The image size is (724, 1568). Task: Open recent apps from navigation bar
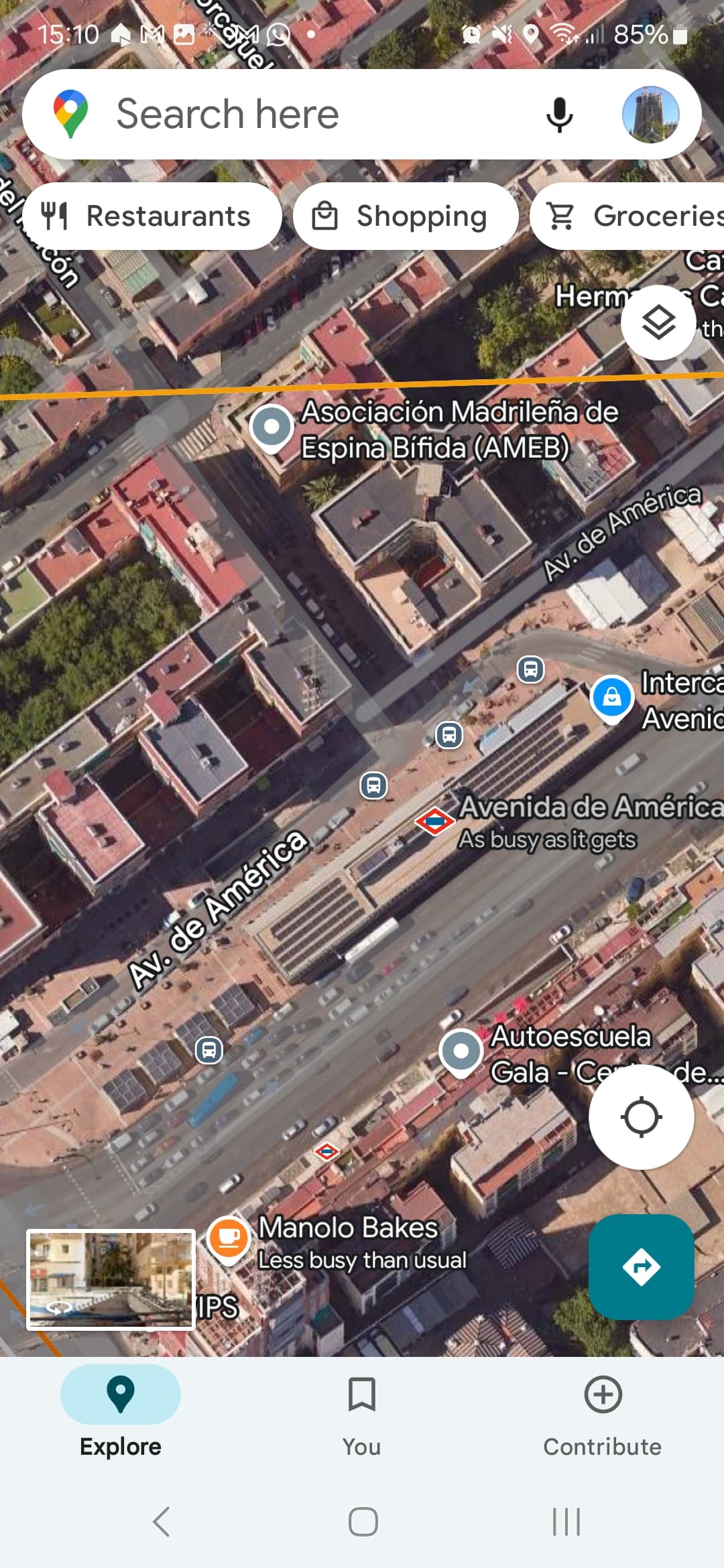tap(566, 1522)
